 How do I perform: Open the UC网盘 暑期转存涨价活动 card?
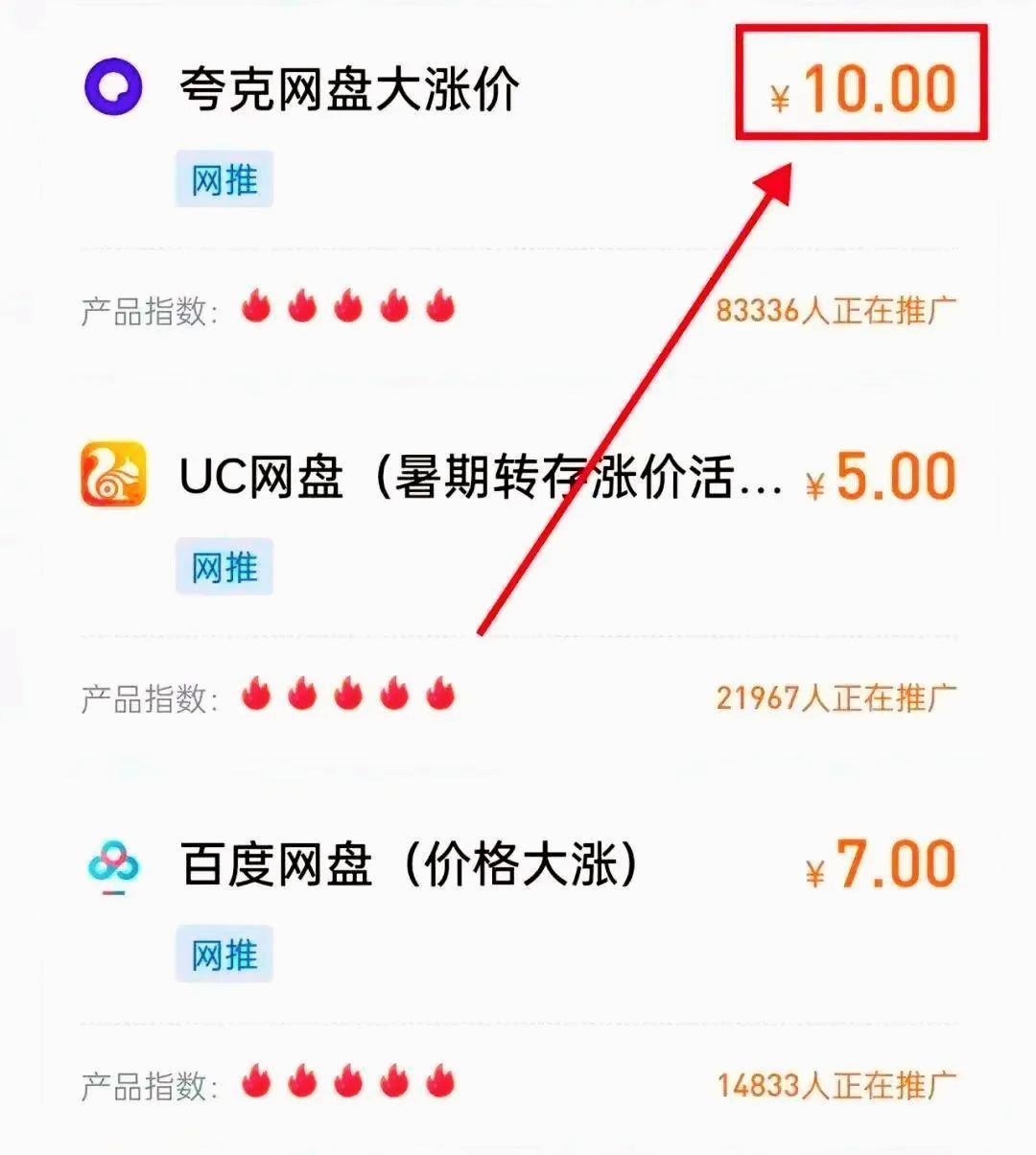coord(480,477)
